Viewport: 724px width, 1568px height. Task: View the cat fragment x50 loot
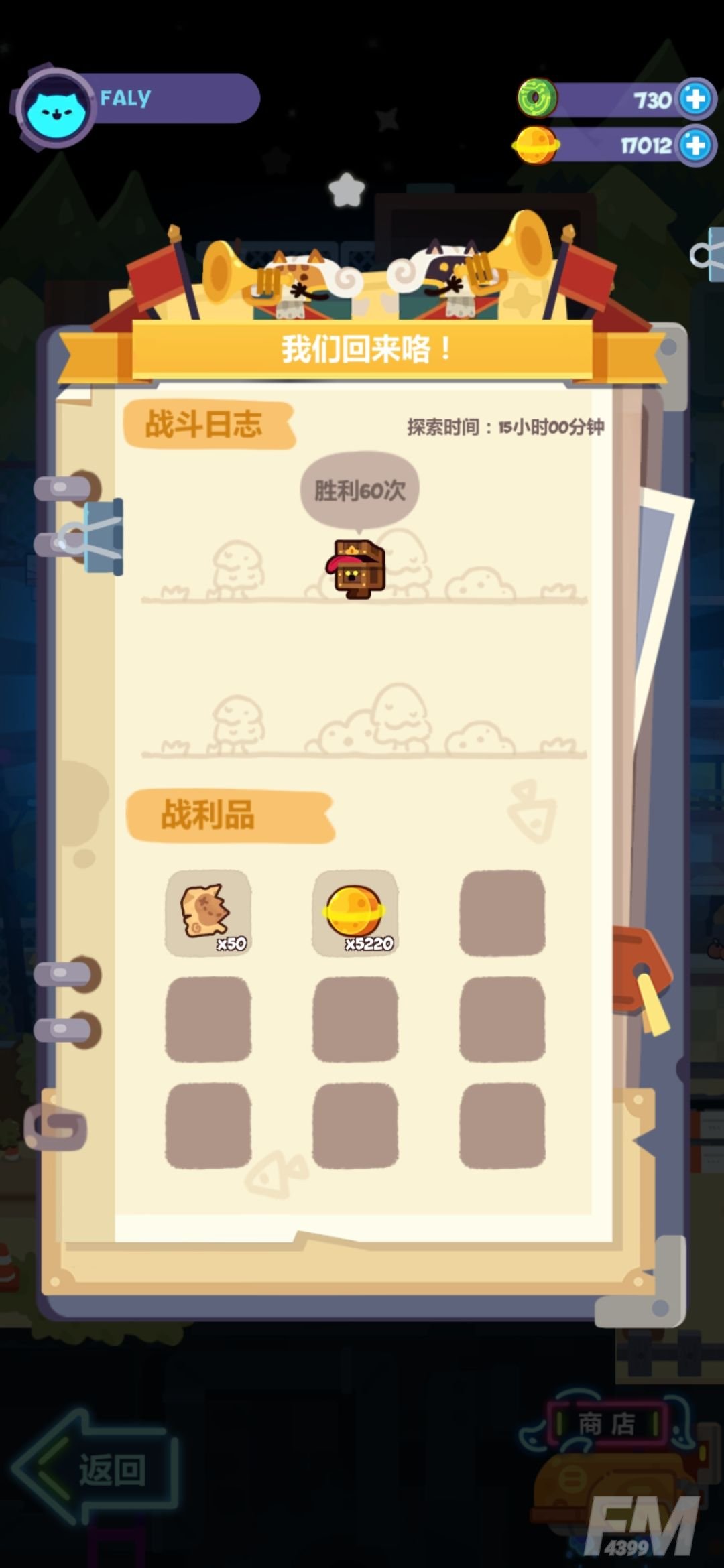(x=208, y=913)
